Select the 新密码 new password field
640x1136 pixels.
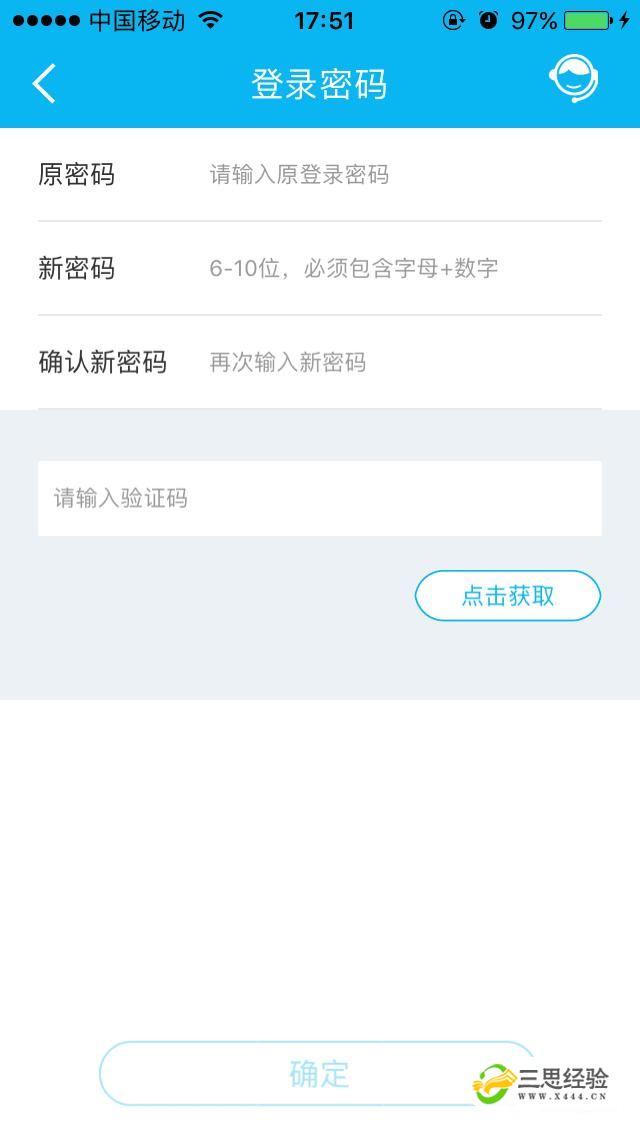400,268
